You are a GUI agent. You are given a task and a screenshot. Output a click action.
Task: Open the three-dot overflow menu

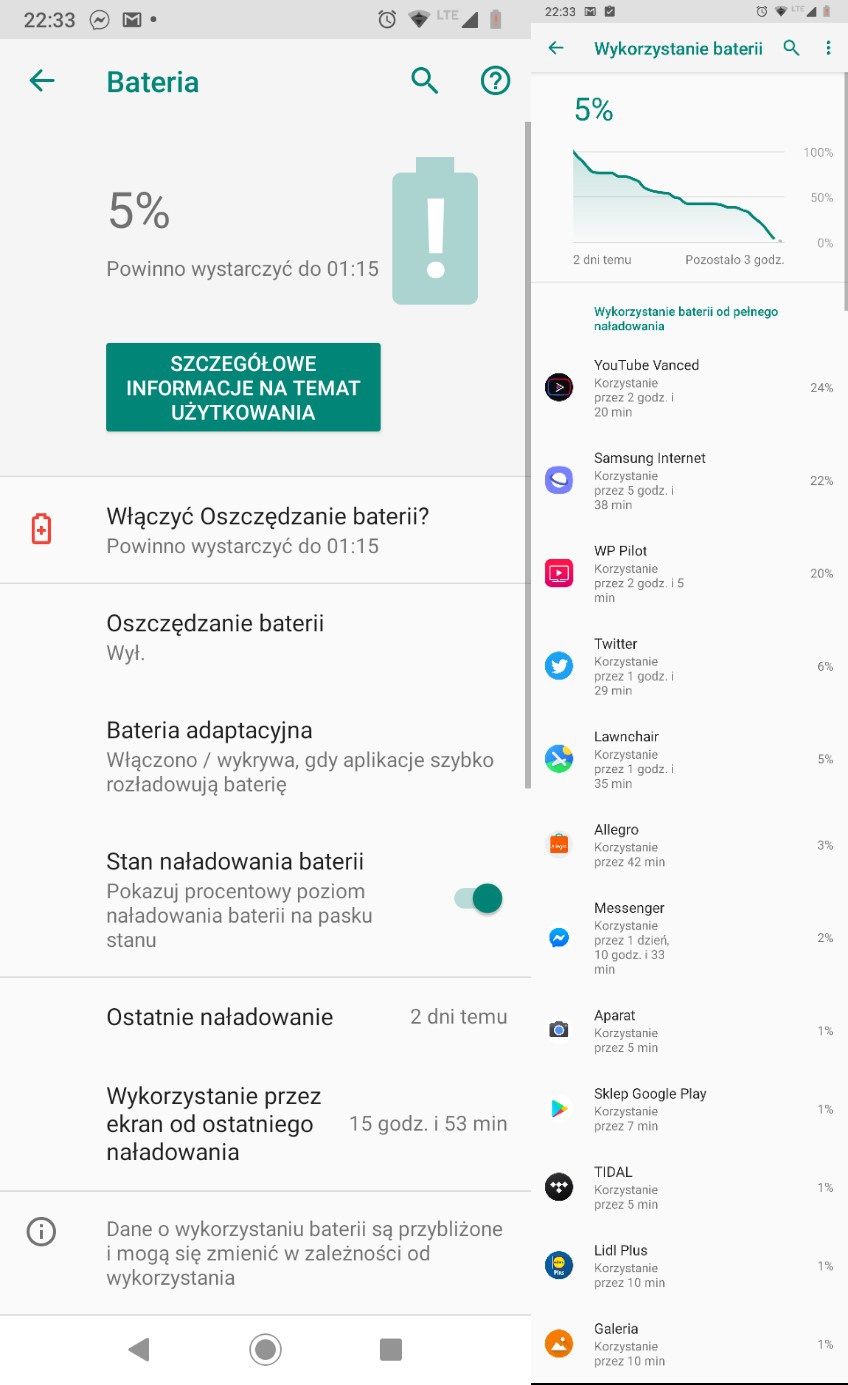[828, 48]
